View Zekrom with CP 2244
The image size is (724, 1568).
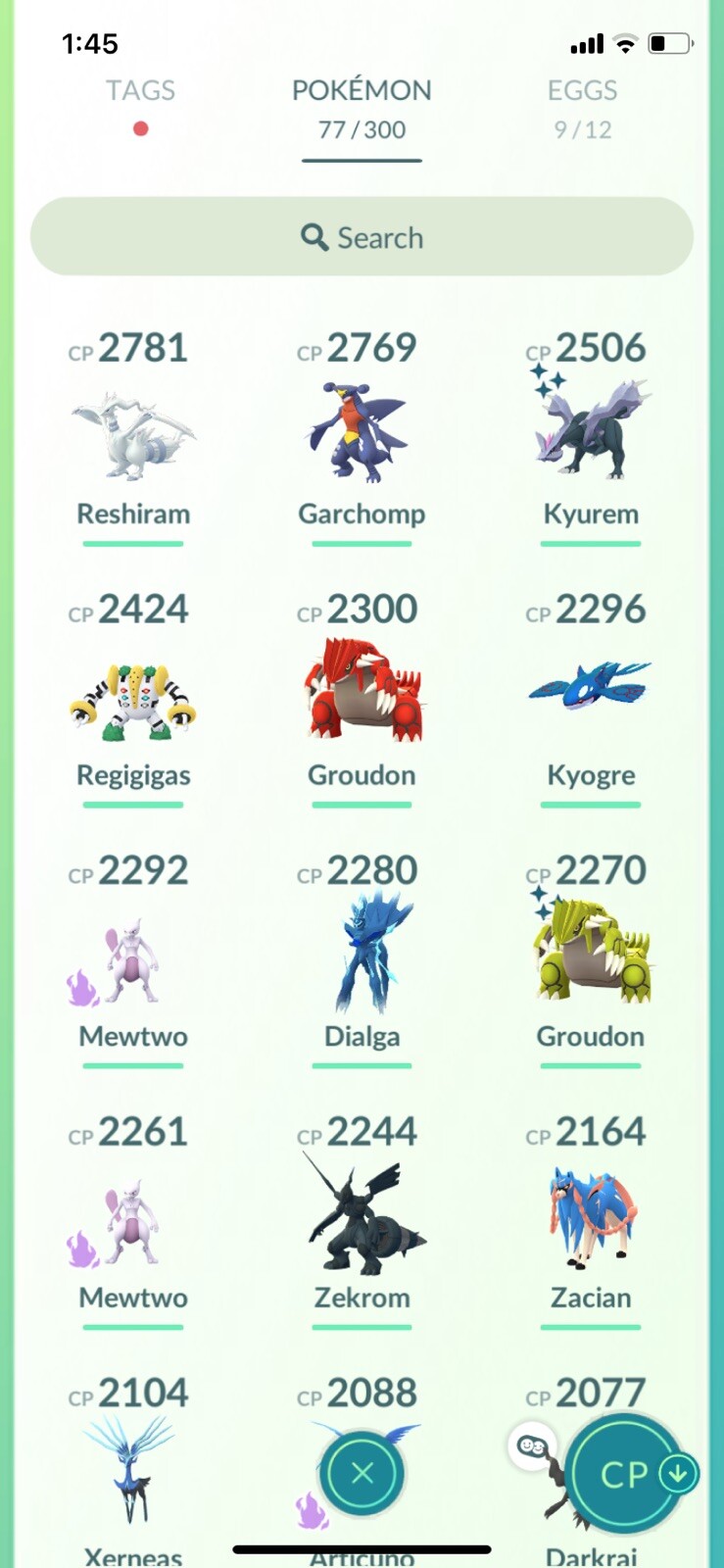[x=362, y=1221]
